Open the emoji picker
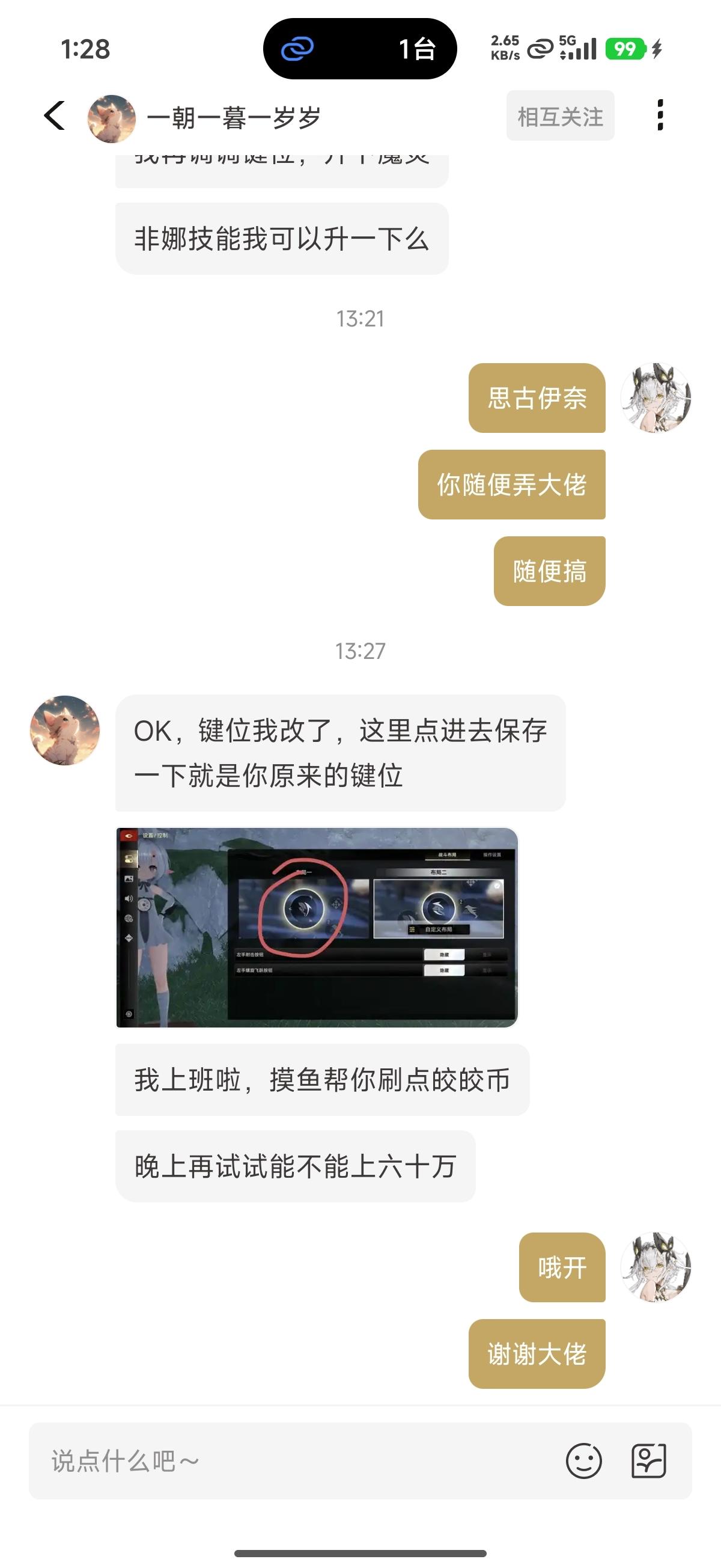Viewport: 721px width, 1568px height. coord(583,1460)
